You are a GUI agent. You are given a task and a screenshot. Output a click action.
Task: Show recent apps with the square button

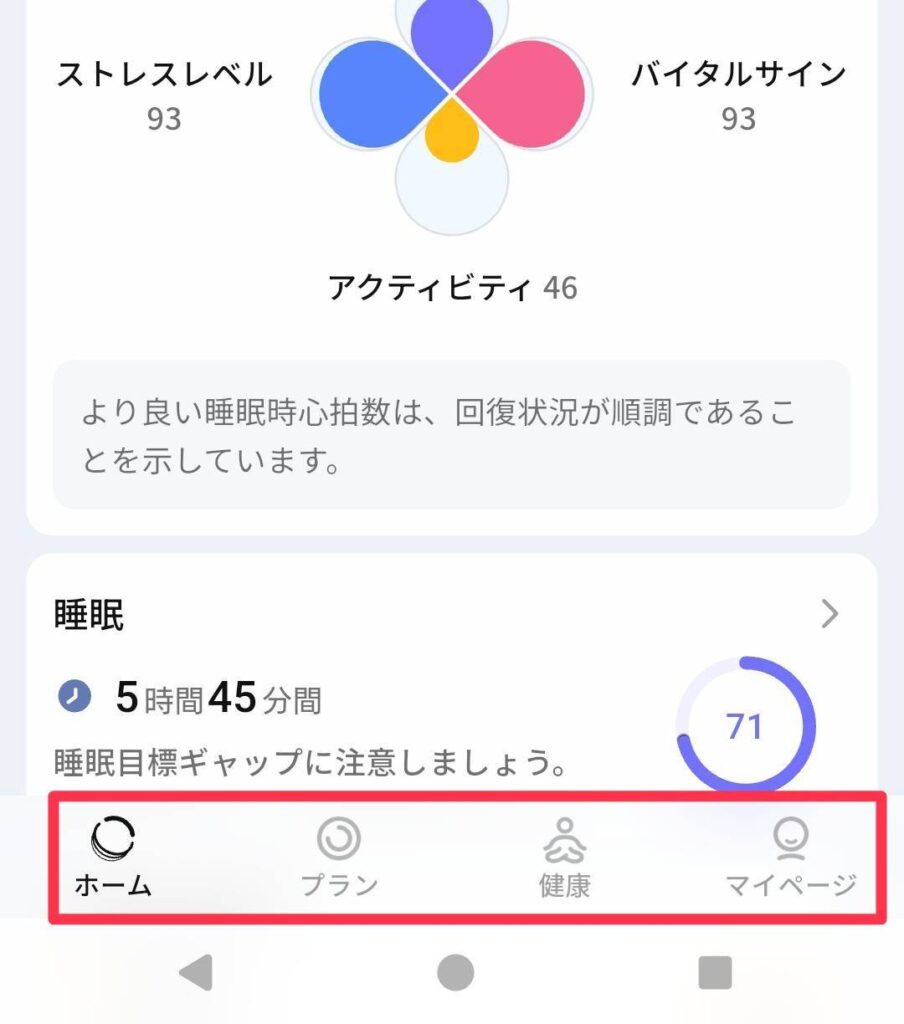715,971
